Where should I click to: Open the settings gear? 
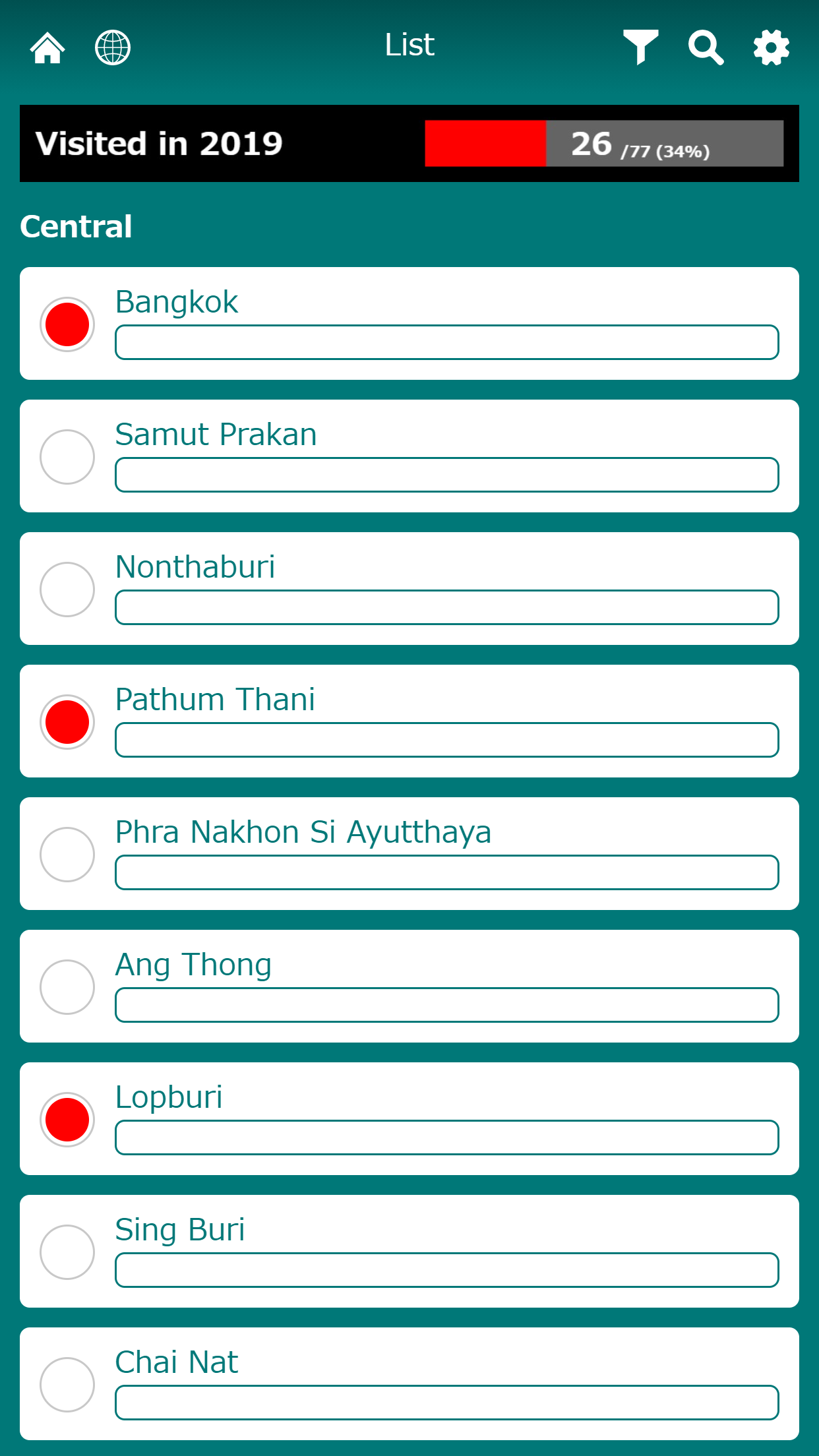point(771,47)
